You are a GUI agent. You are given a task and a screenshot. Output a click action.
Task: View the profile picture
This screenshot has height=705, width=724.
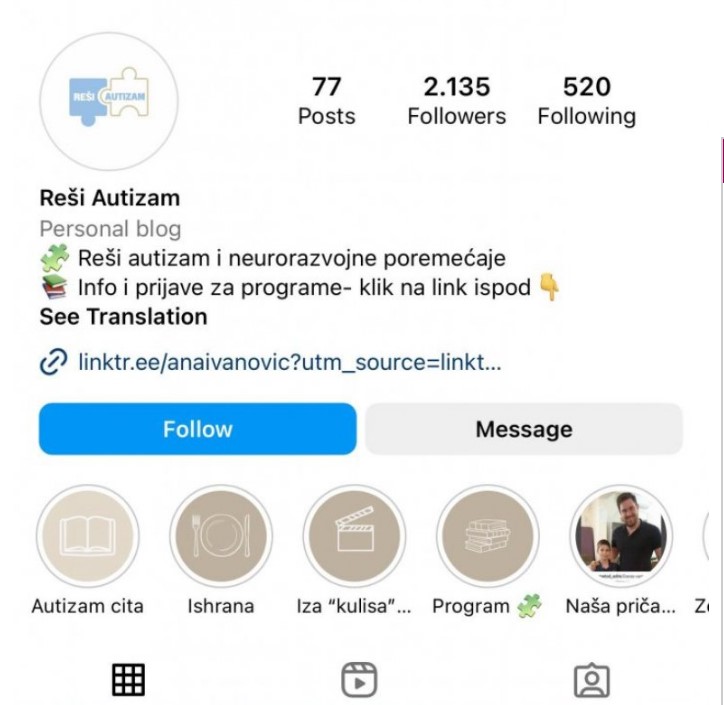[x=109, y=101]
